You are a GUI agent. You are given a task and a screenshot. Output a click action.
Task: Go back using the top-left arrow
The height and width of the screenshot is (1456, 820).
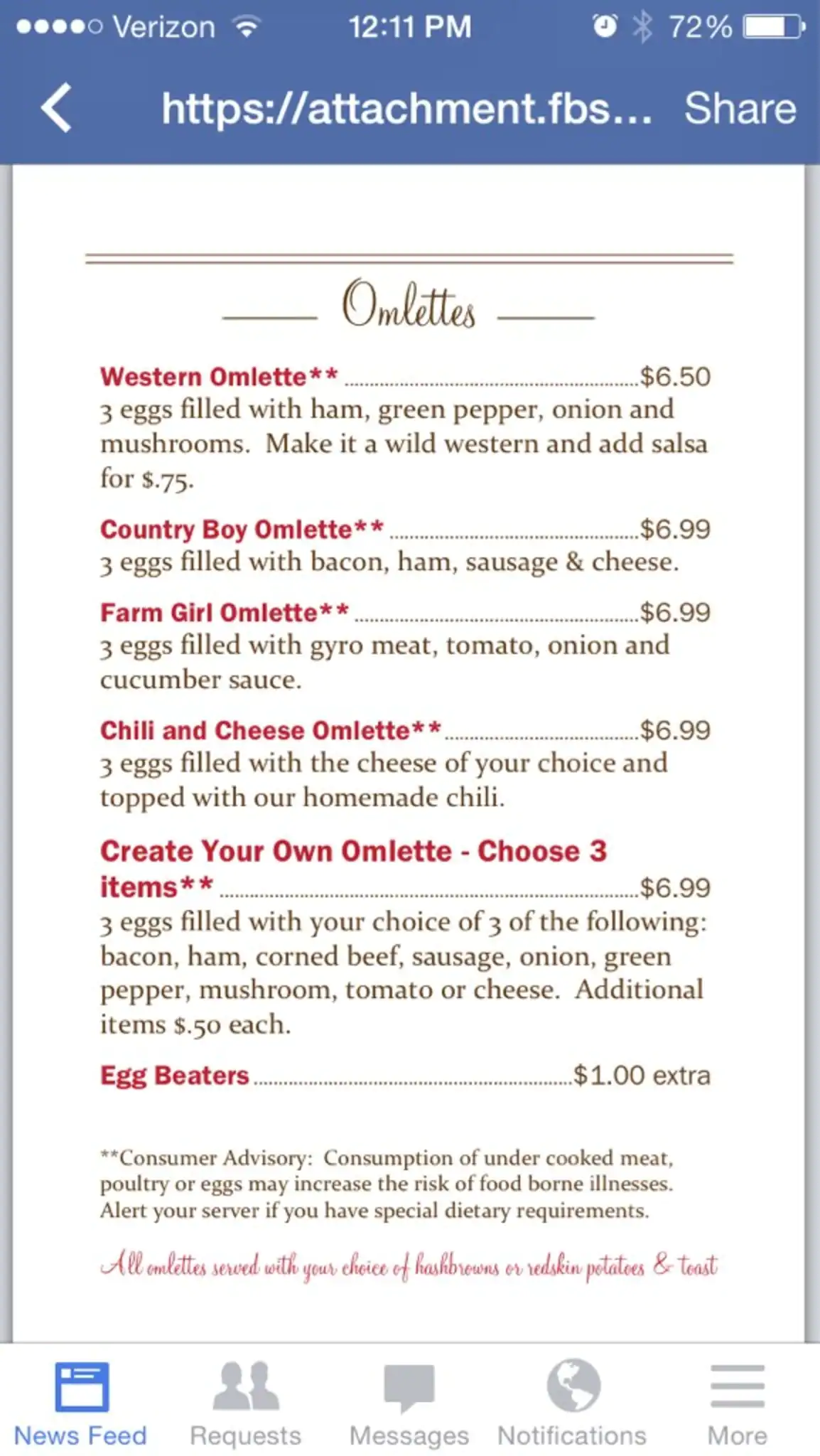pyautogui.click(x=56, y=108)
